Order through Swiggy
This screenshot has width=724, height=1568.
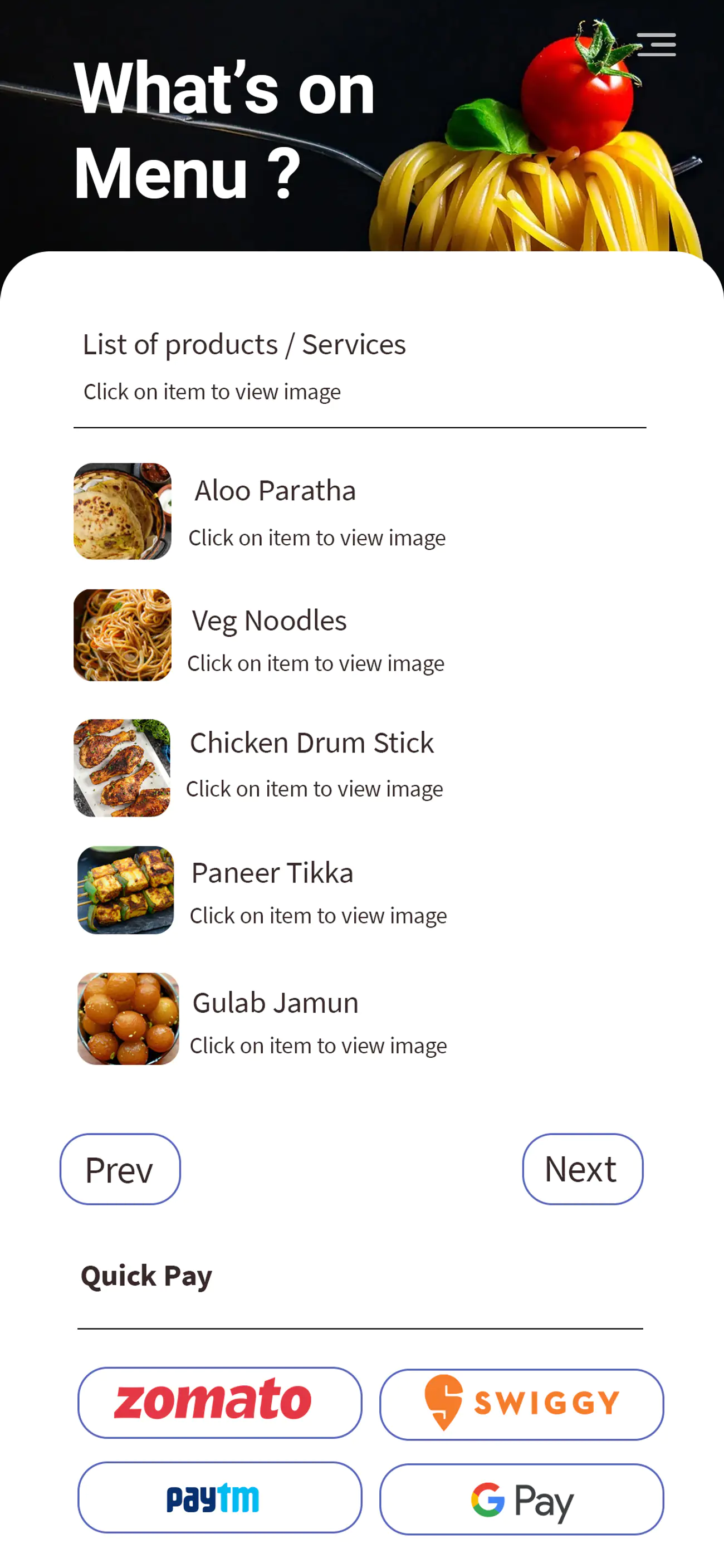pyautogui.click(x=521, y=1404)
